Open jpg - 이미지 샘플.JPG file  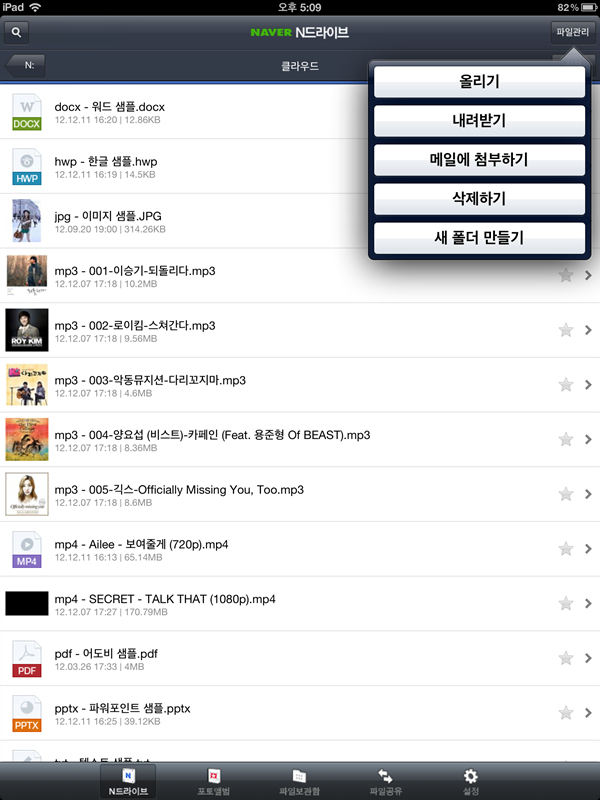[110, 216]
